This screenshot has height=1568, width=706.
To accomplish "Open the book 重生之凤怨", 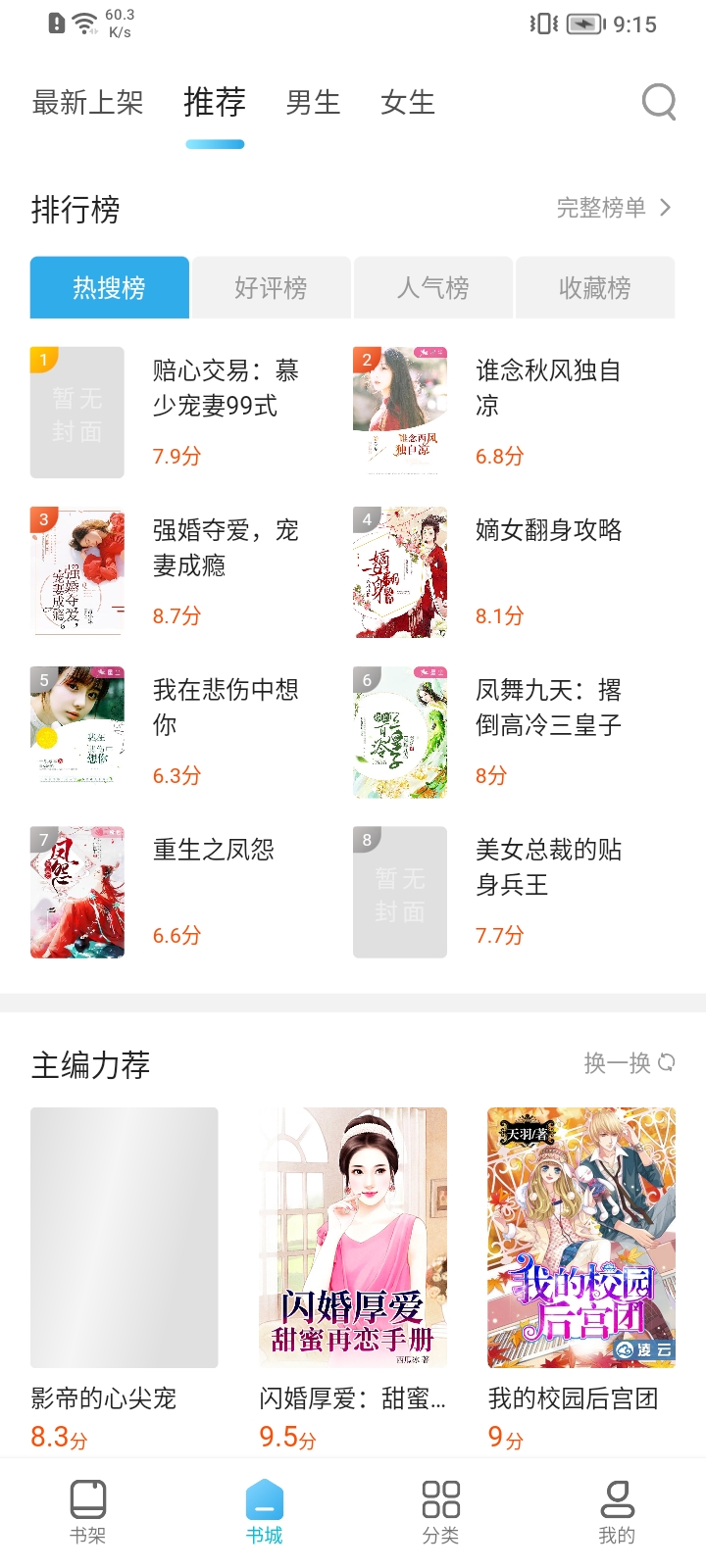I will pos(213,850).
